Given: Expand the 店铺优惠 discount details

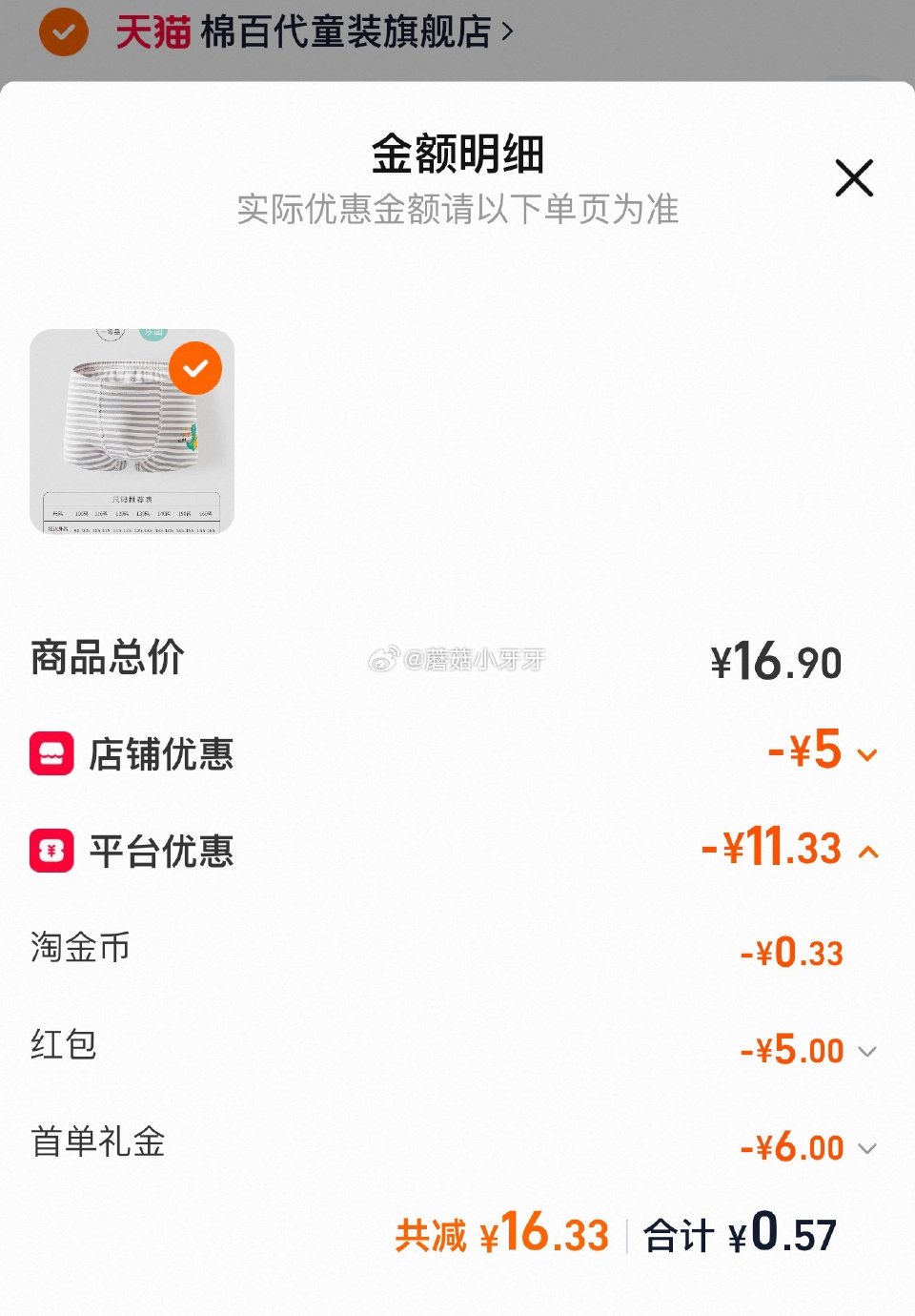Looking at the screenshot, I should 868,756.
